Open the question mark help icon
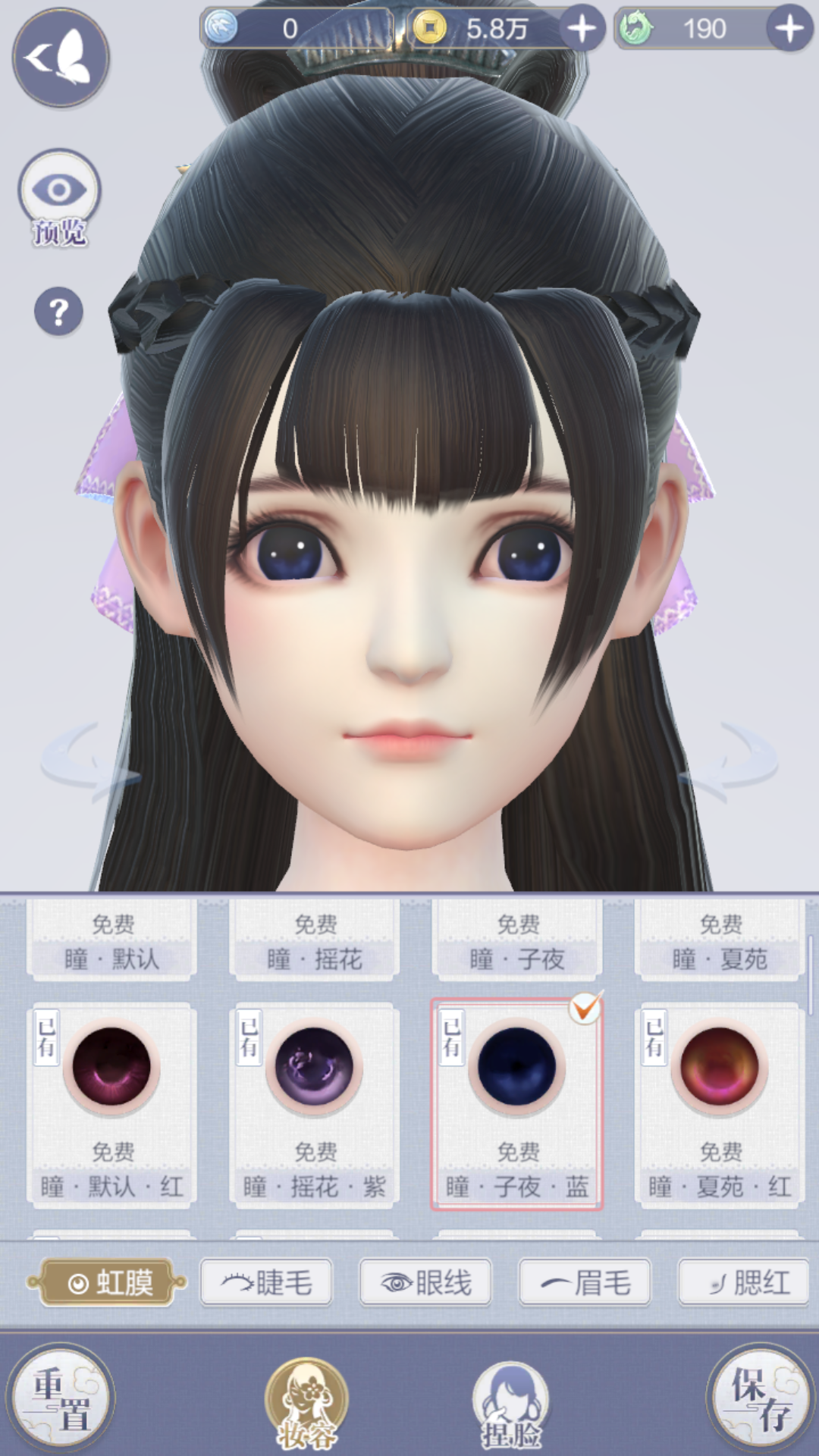This screenshot has width=819, height=1456. click(58, 312)
